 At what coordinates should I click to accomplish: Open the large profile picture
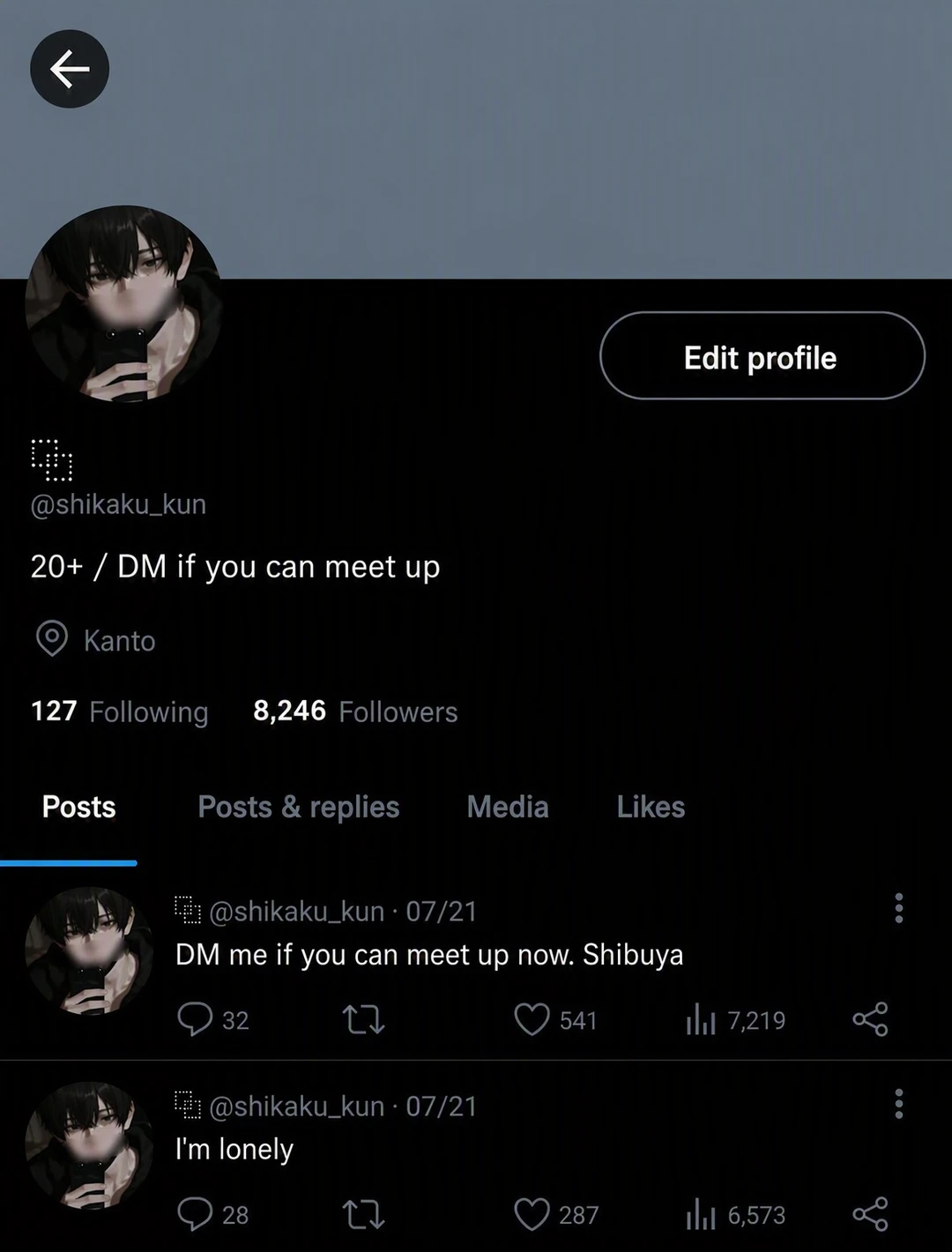[x=123, y=304]
